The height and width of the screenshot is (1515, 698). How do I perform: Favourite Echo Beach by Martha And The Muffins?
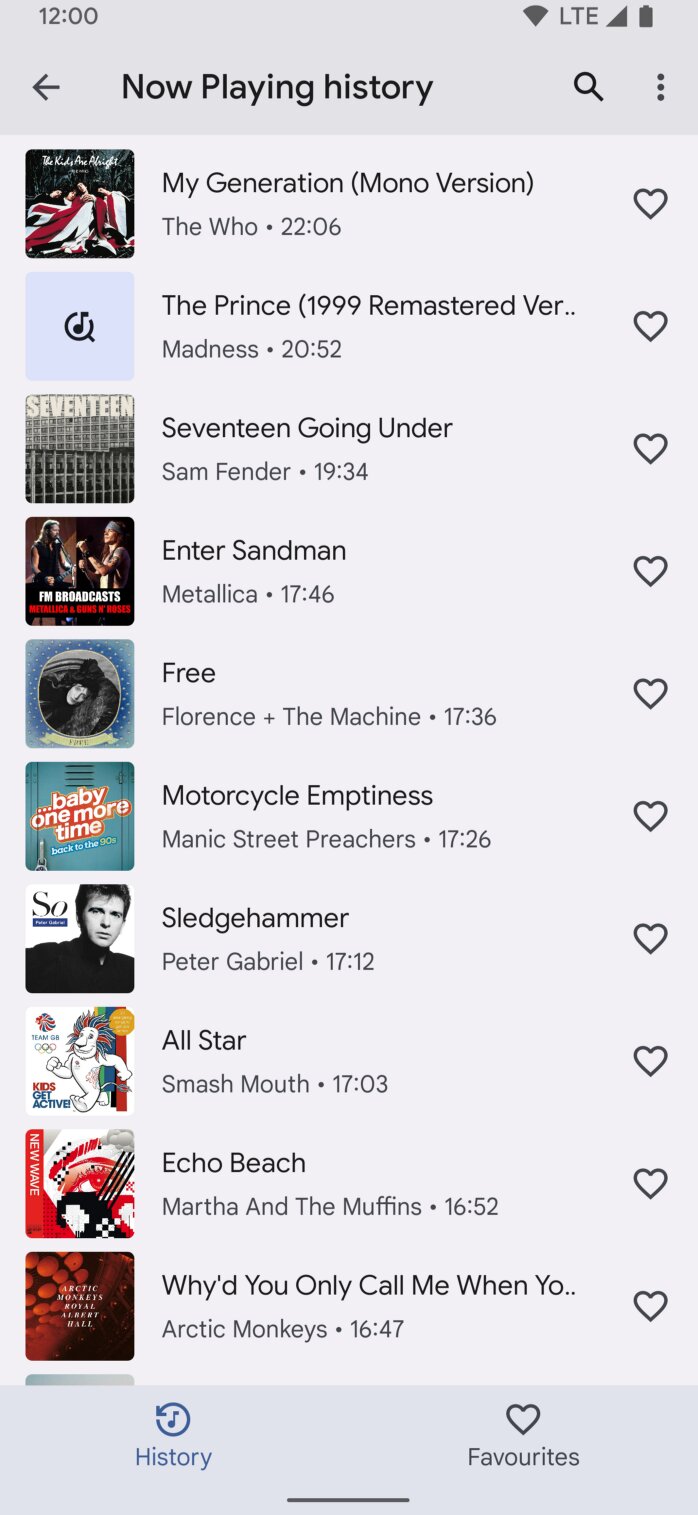(650, 1184)
